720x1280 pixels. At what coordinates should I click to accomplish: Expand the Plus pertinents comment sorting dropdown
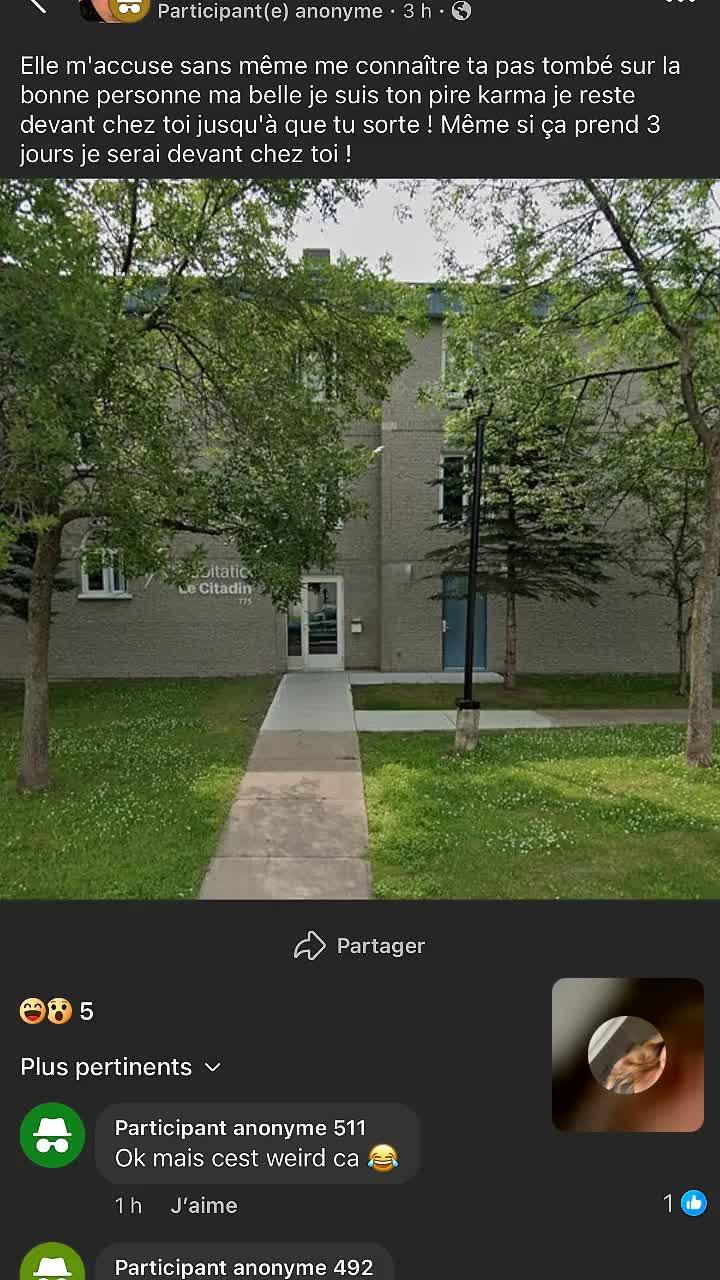tap(120, 1067)
